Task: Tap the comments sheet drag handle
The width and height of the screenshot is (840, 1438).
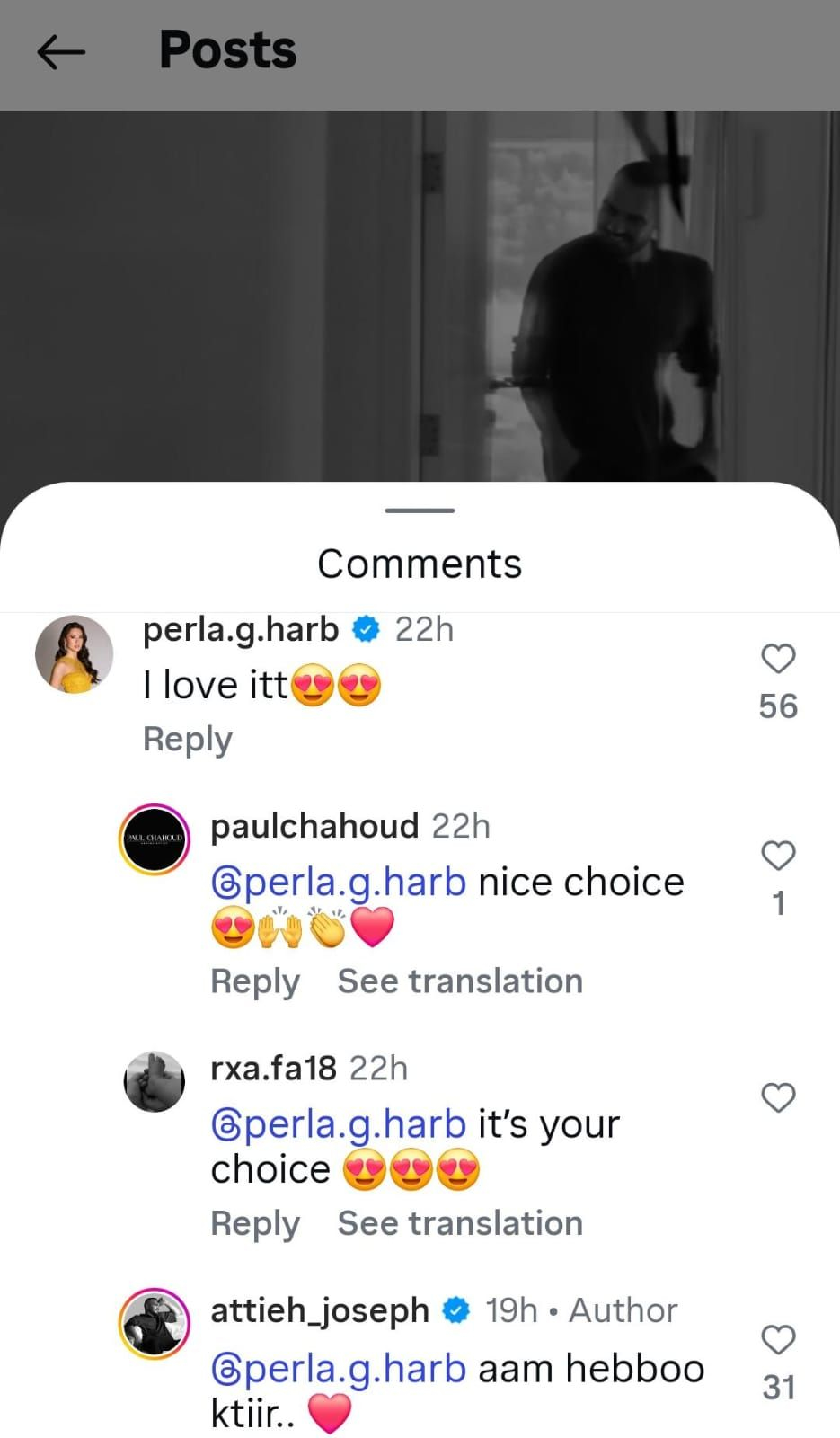Action: pyautogui.click(x=420, y=510)
